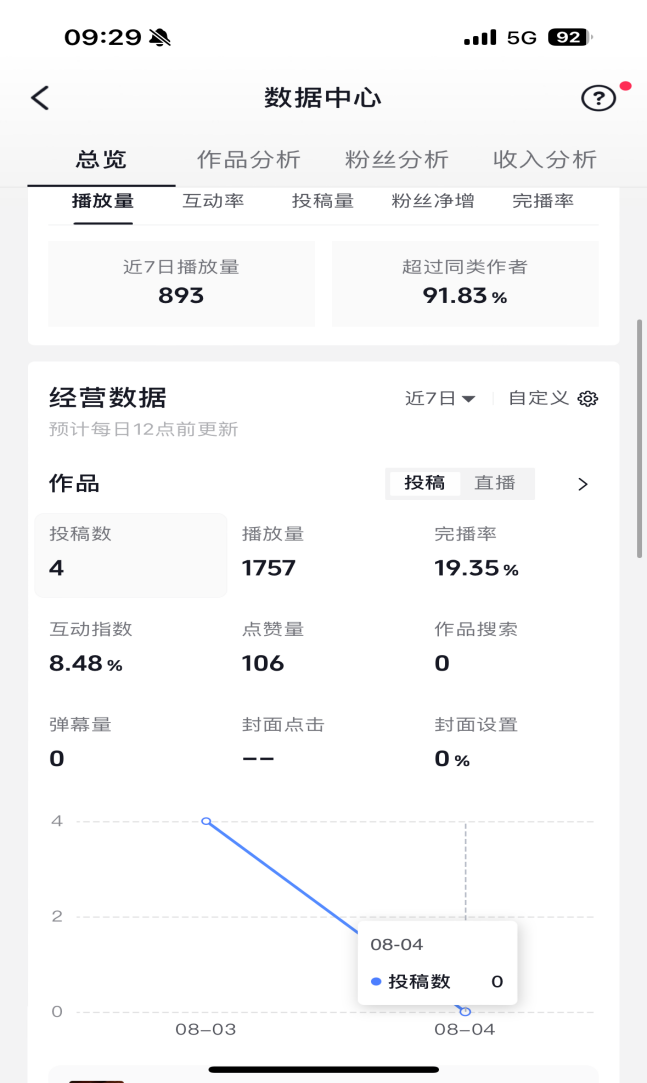This screenshot has height=1083, width=647.
Task: Open 作品 details via the arrow
Action: 583,484
